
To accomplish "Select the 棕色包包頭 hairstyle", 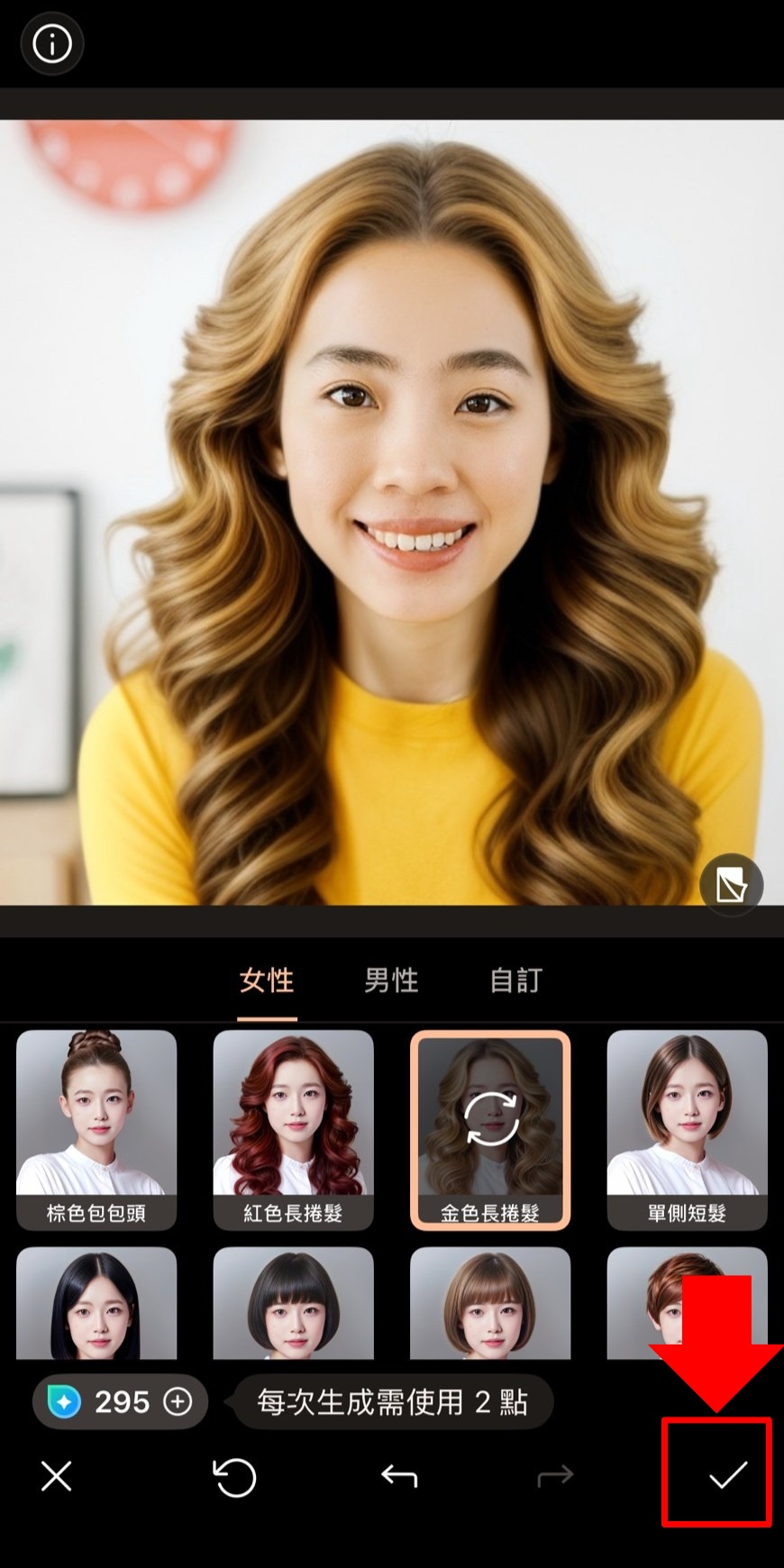I will click(96, 1129).
